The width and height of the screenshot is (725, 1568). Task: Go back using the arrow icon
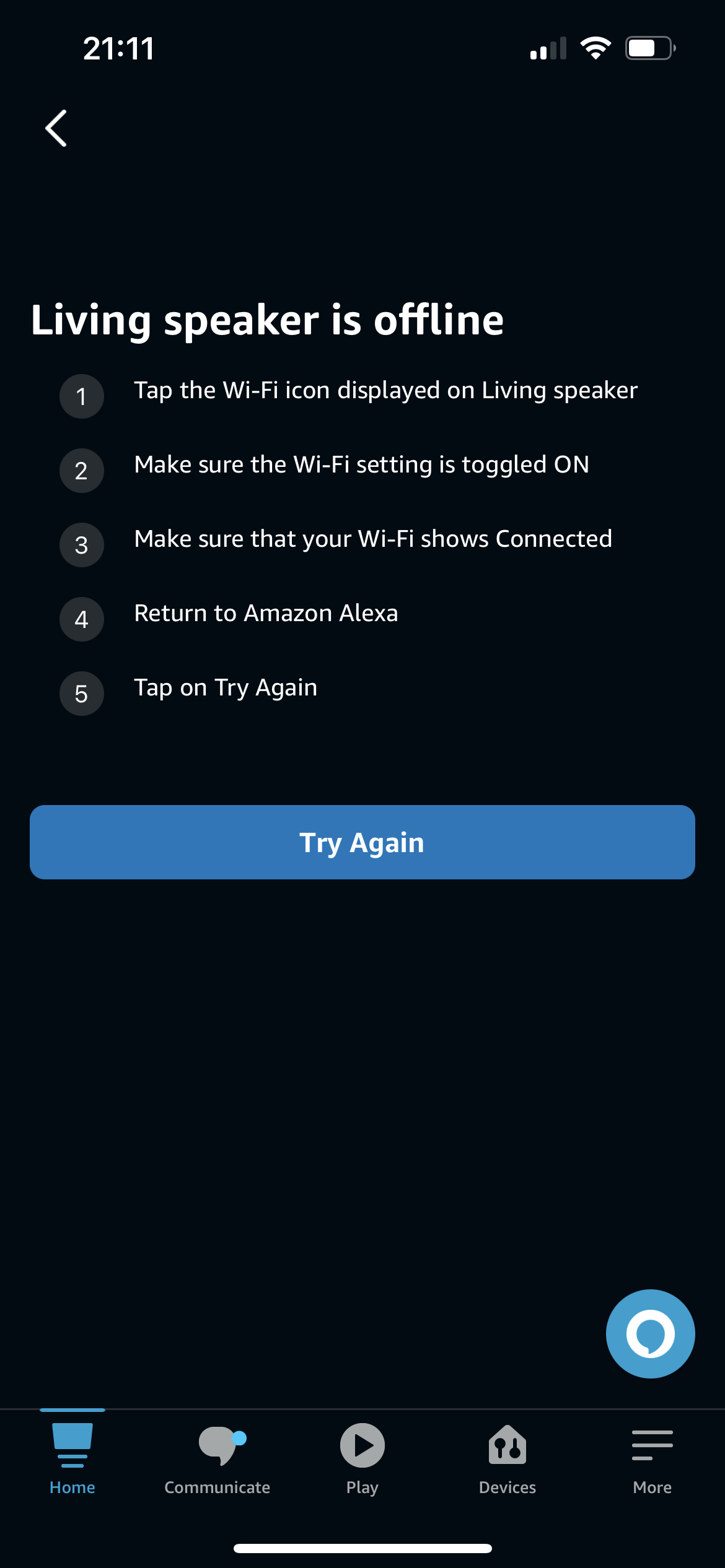click(56, 128)
